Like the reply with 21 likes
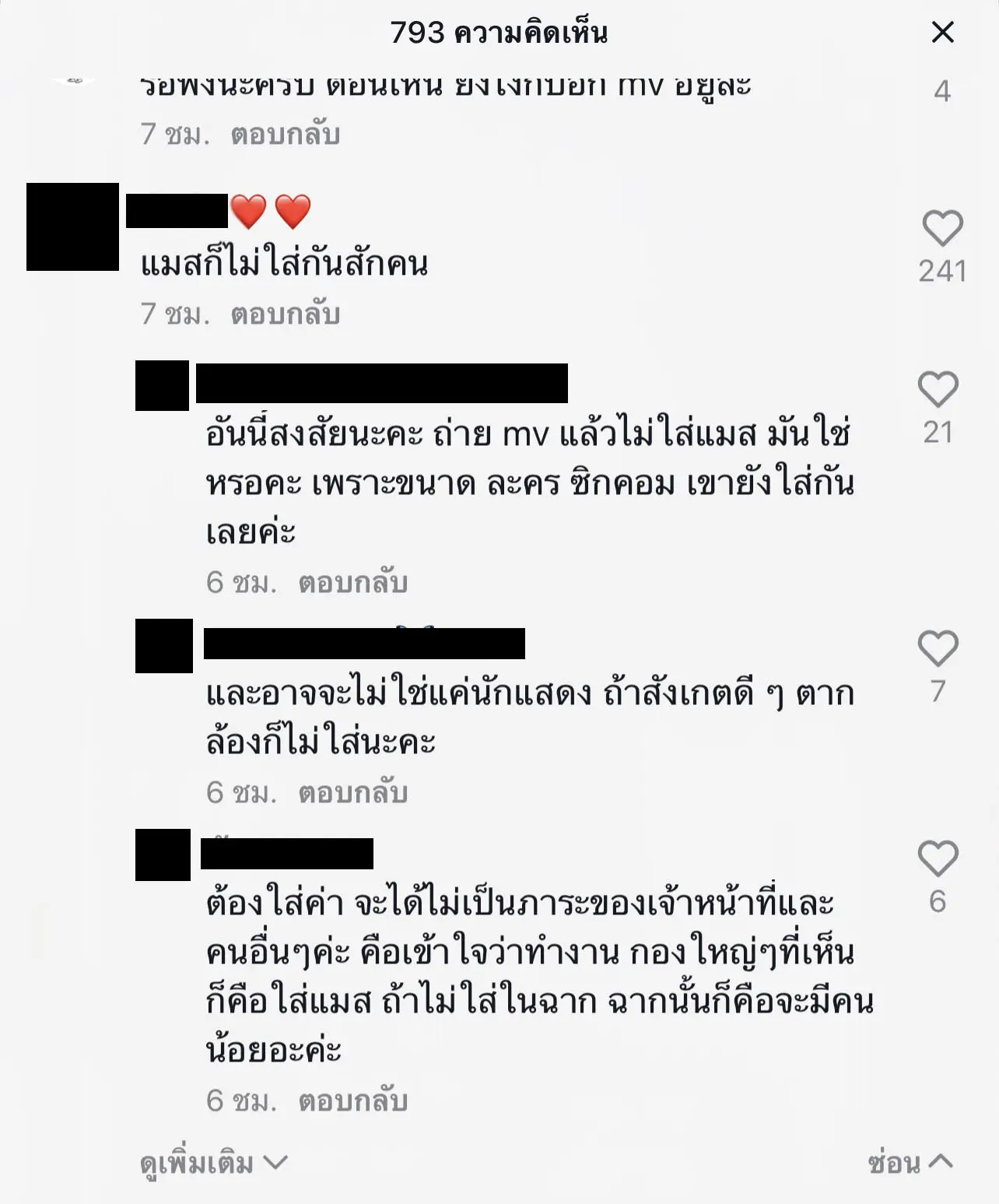This screenshot has width=999, height=1204. click(x=938, y=389)
